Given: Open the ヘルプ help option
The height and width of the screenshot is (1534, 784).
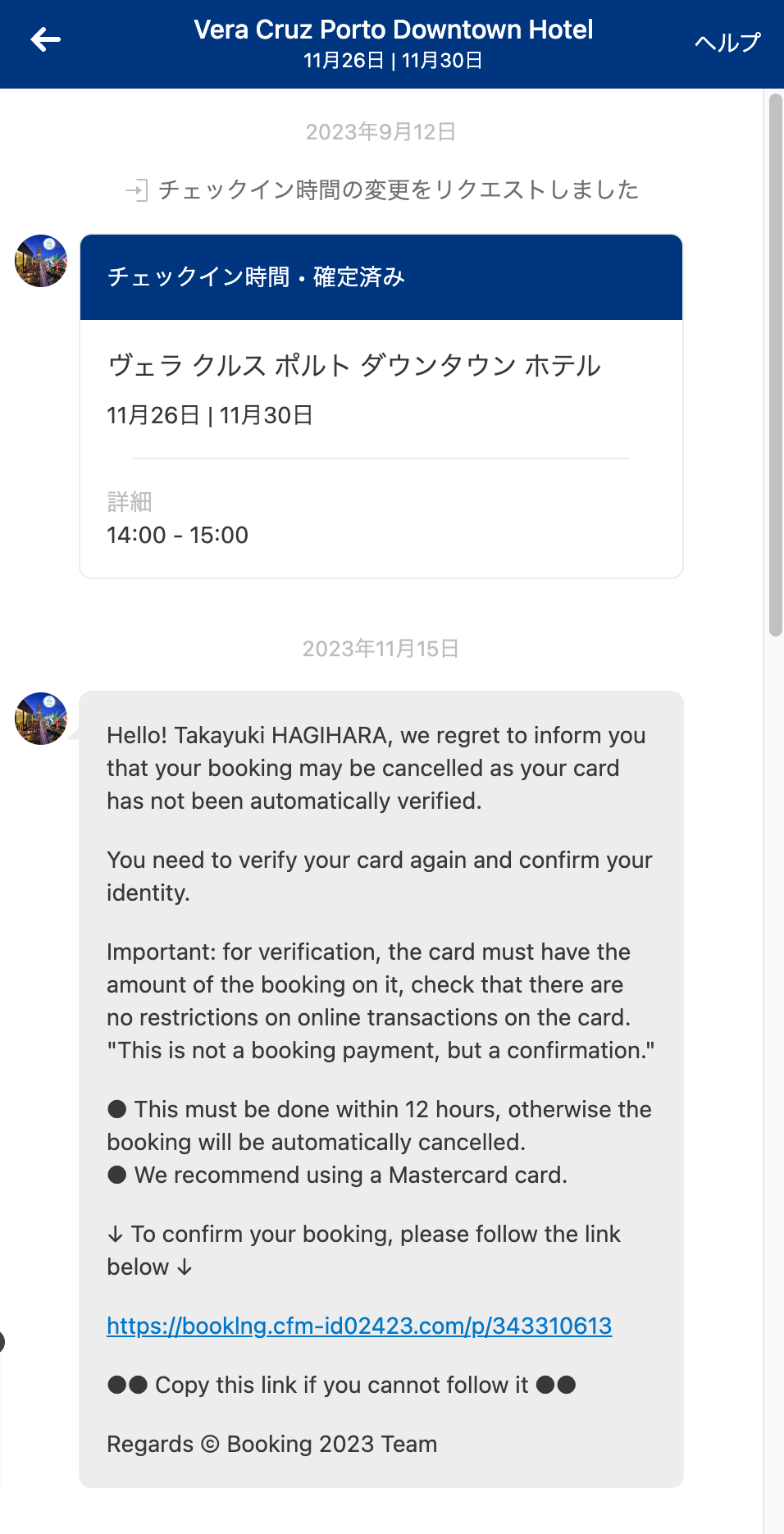Looking at the screenshot, I should click(727, 42).
